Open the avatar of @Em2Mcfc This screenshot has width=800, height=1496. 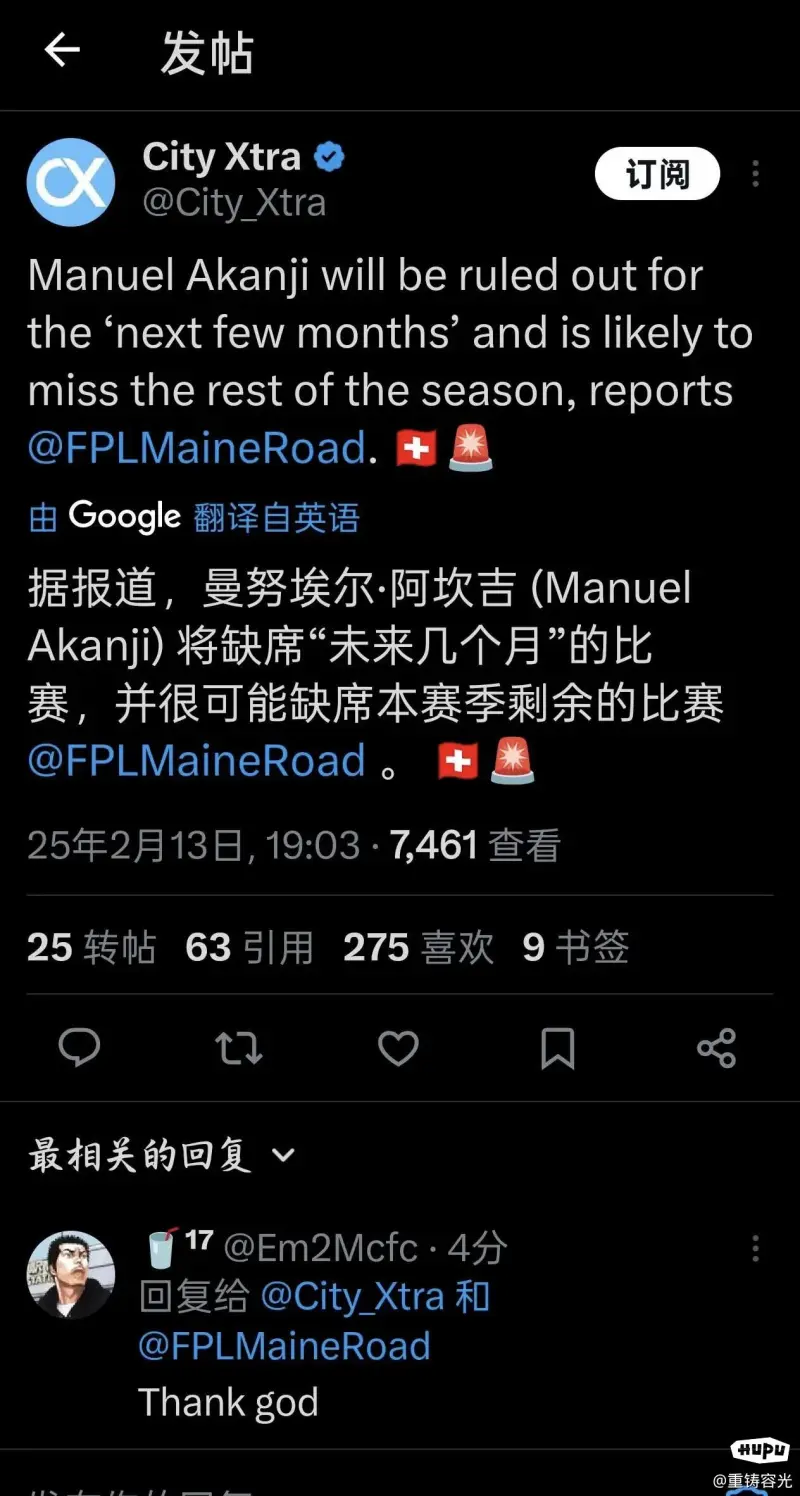pyautogui.click(x=70, y=1275)
